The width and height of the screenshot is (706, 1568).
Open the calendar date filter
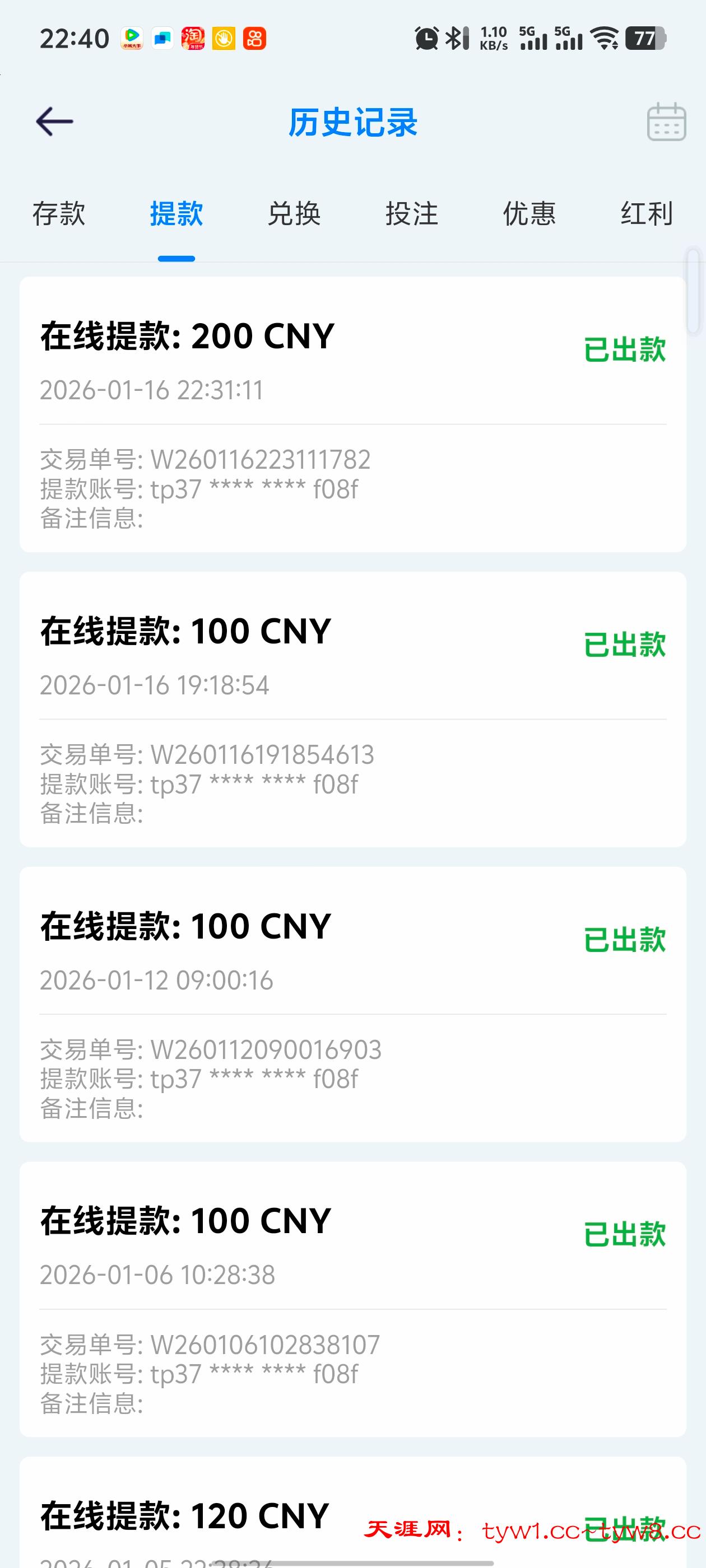coord(666,122)
